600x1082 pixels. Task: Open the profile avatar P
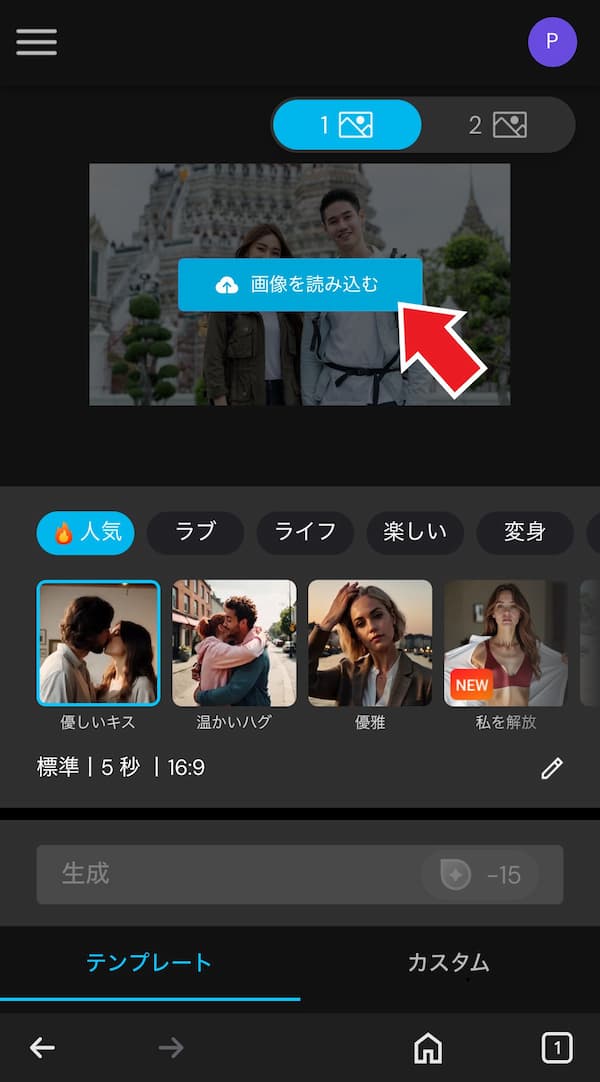coord(552,42)
